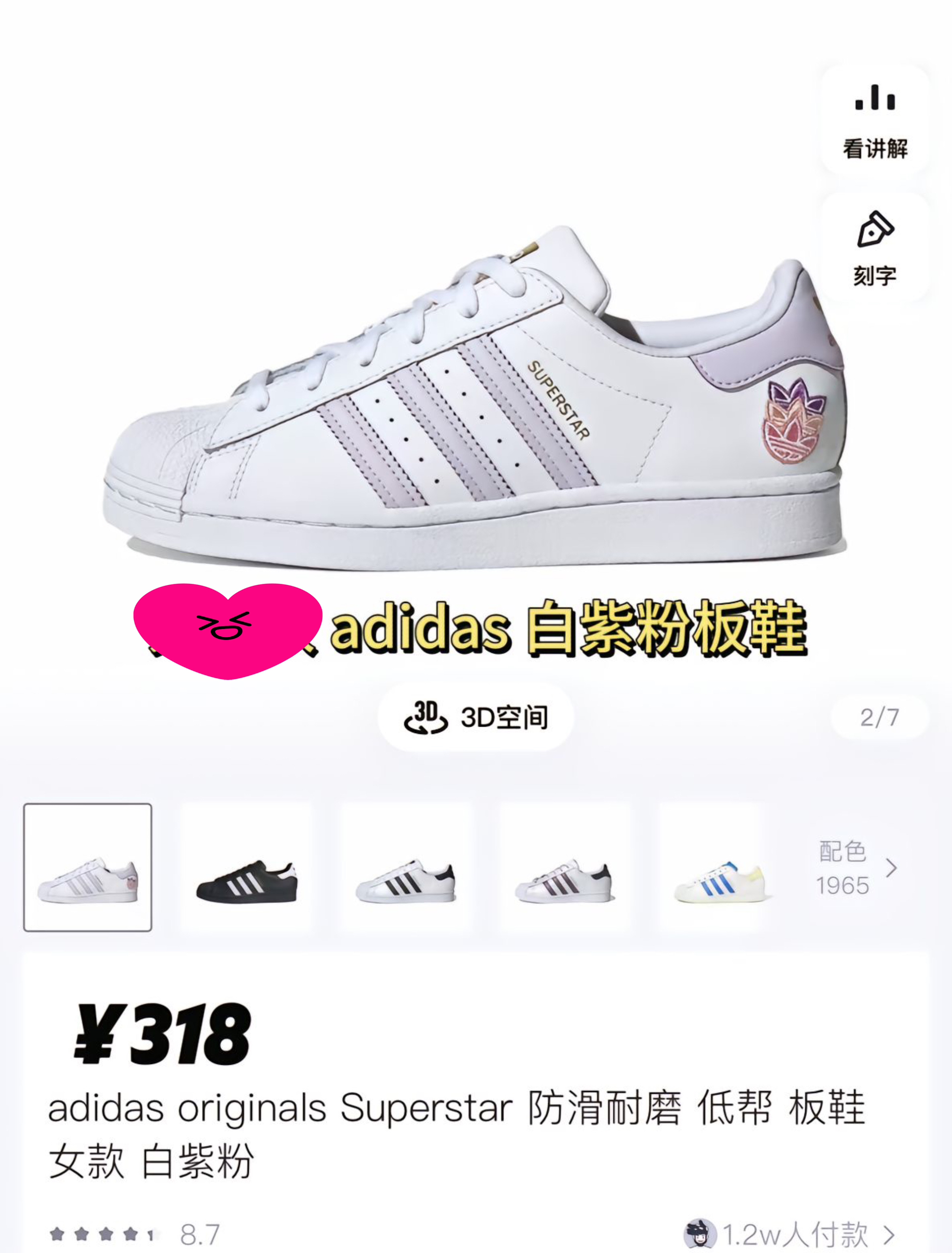Choose the white shoe with dark purple stripes
The image size is (952, 1253).
(564, 867)
